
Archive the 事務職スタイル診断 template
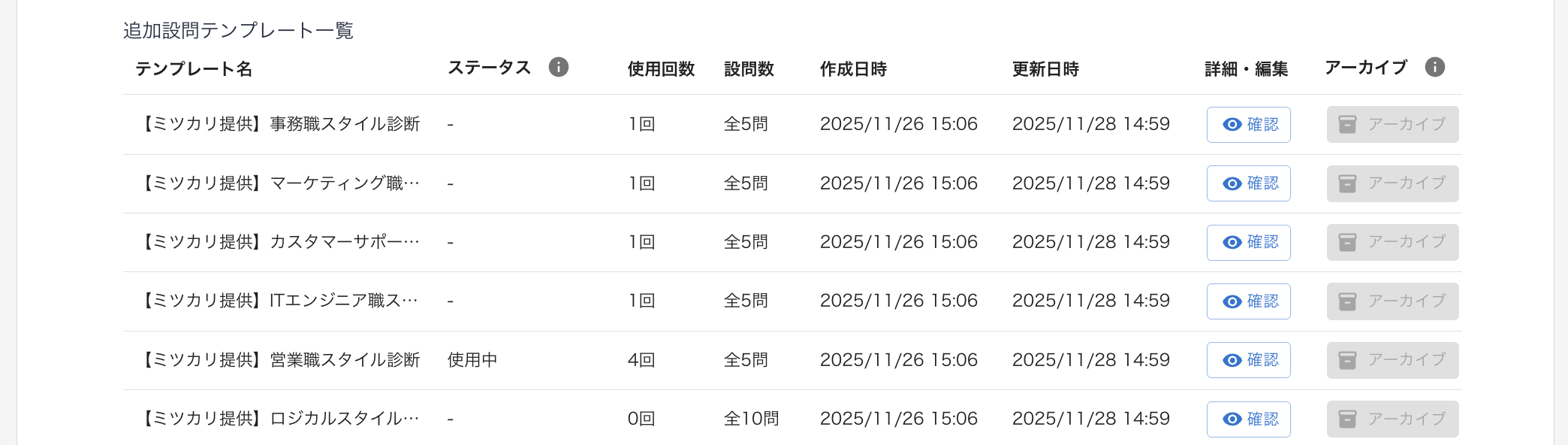pyautogui.click(x=1392, y=125)
